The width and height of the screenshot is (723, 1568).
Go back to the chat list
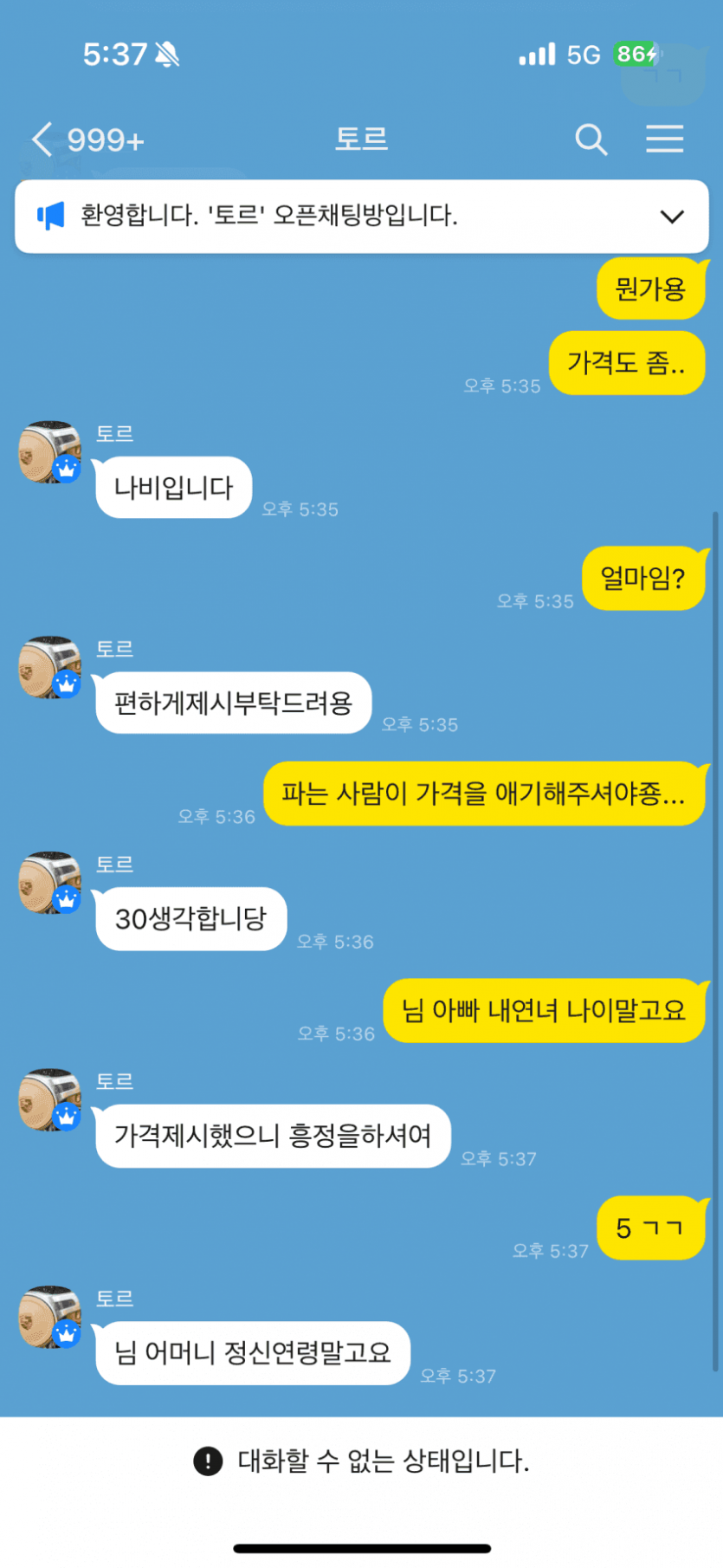coord(42,139)
